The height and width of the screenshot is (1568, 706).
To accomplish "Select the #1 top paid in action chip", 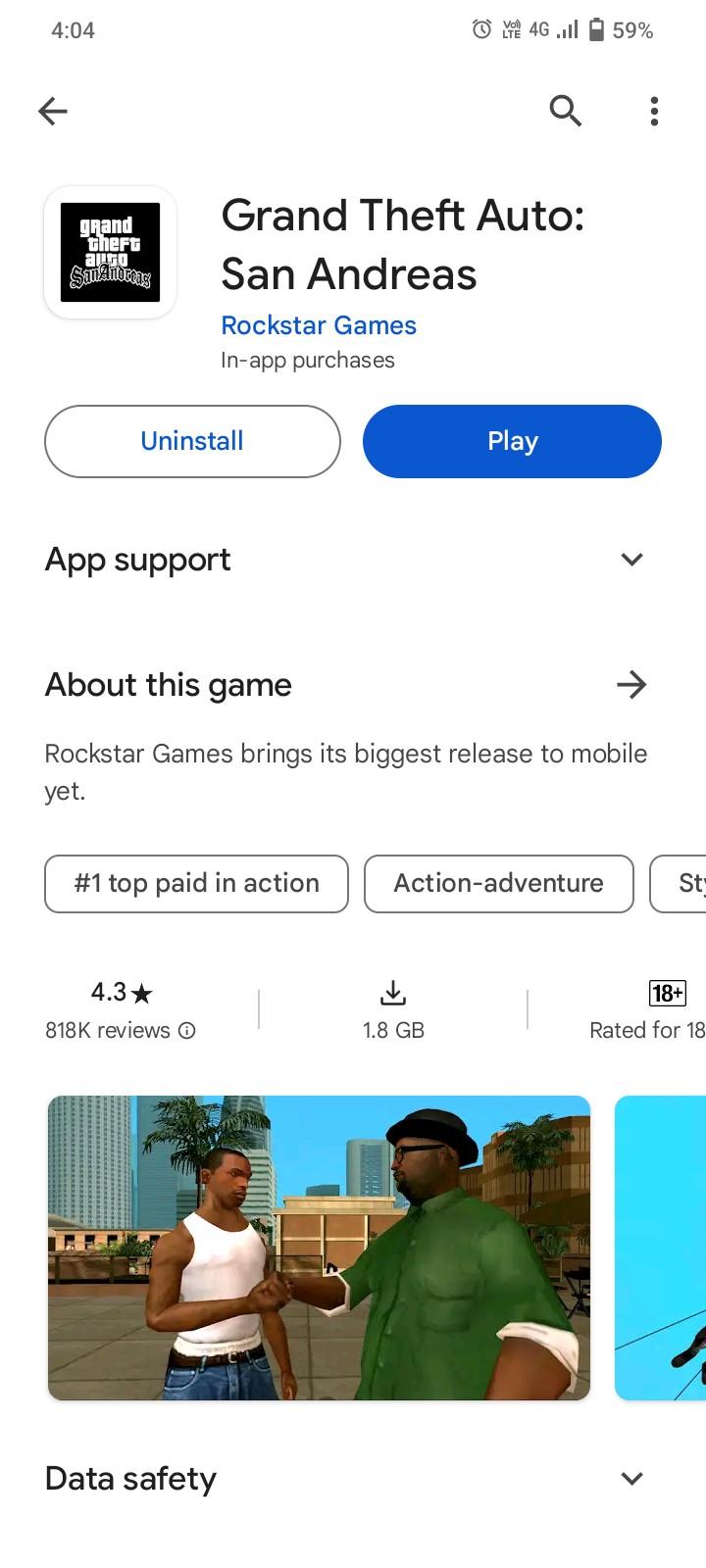I will click(196, 883).
